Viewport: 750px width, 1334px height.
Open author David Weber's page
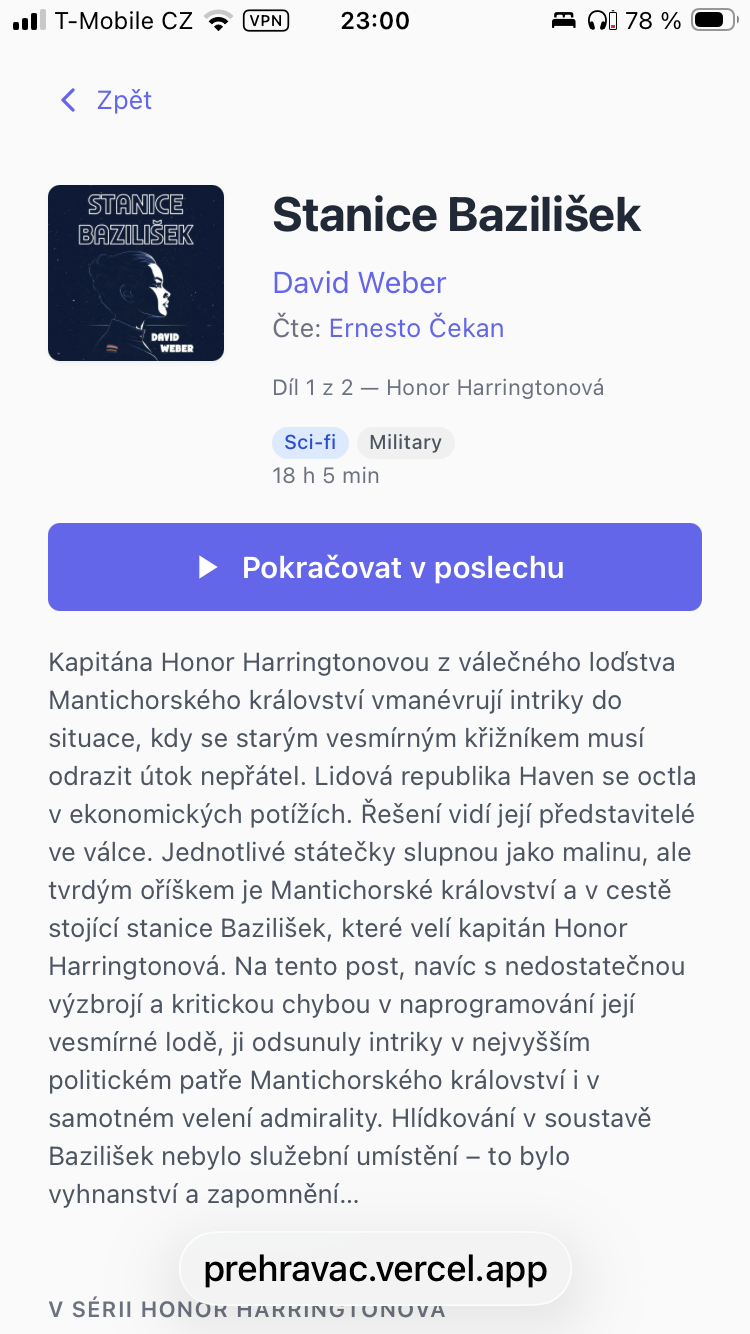[x=359, y=282]
